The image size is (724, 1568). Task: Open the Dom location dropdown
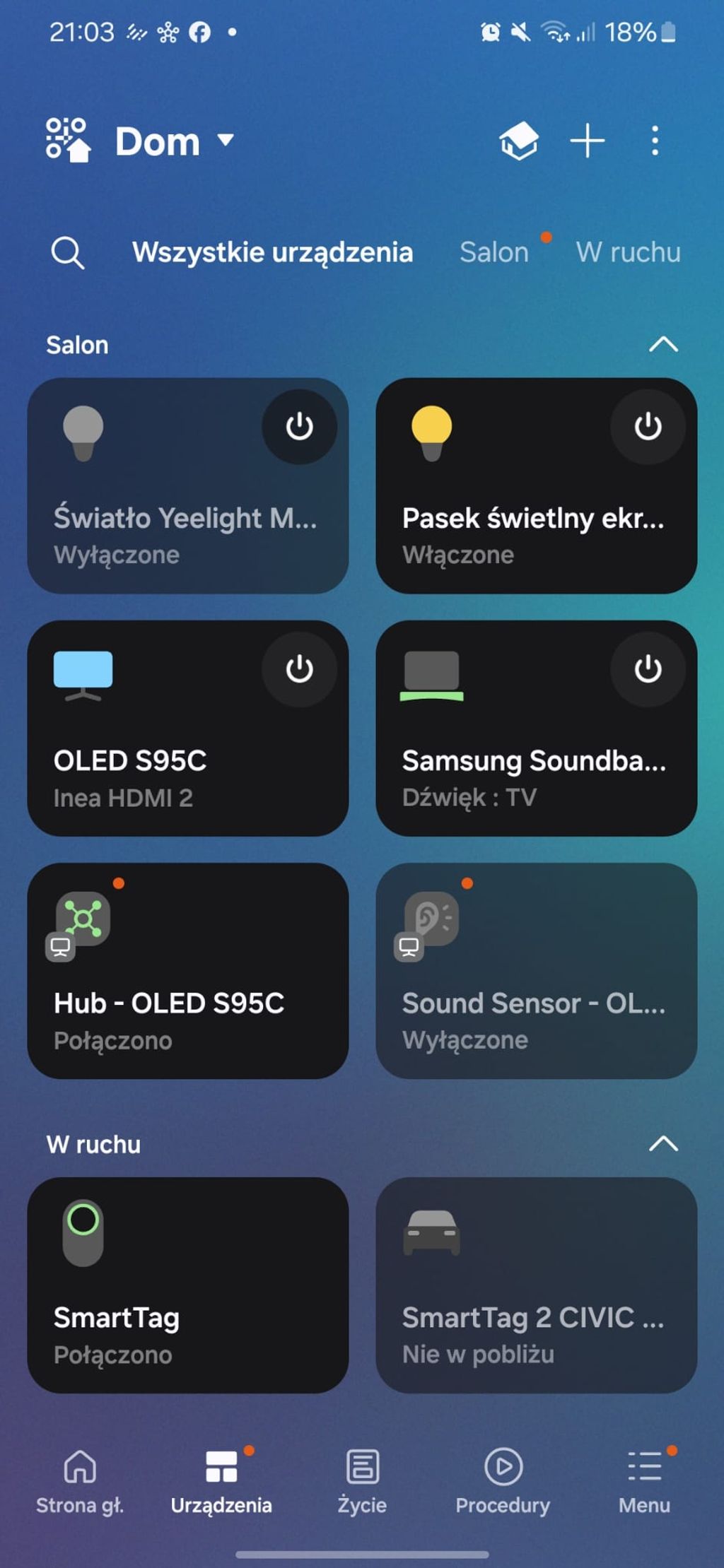[174, 141]
